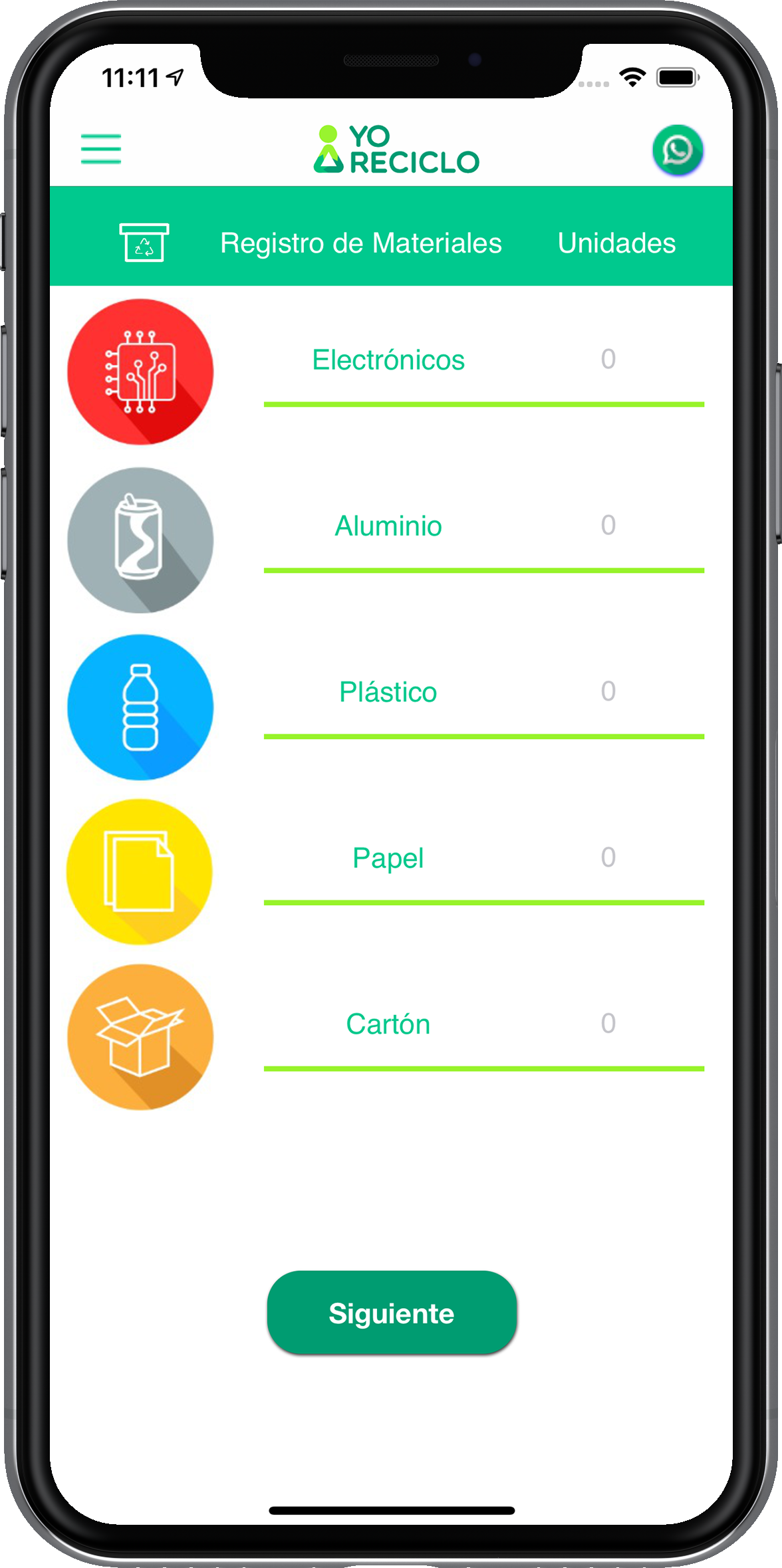Edit the Aluminio units value
Screen dimensions: 782x1568
pos(608,526)
